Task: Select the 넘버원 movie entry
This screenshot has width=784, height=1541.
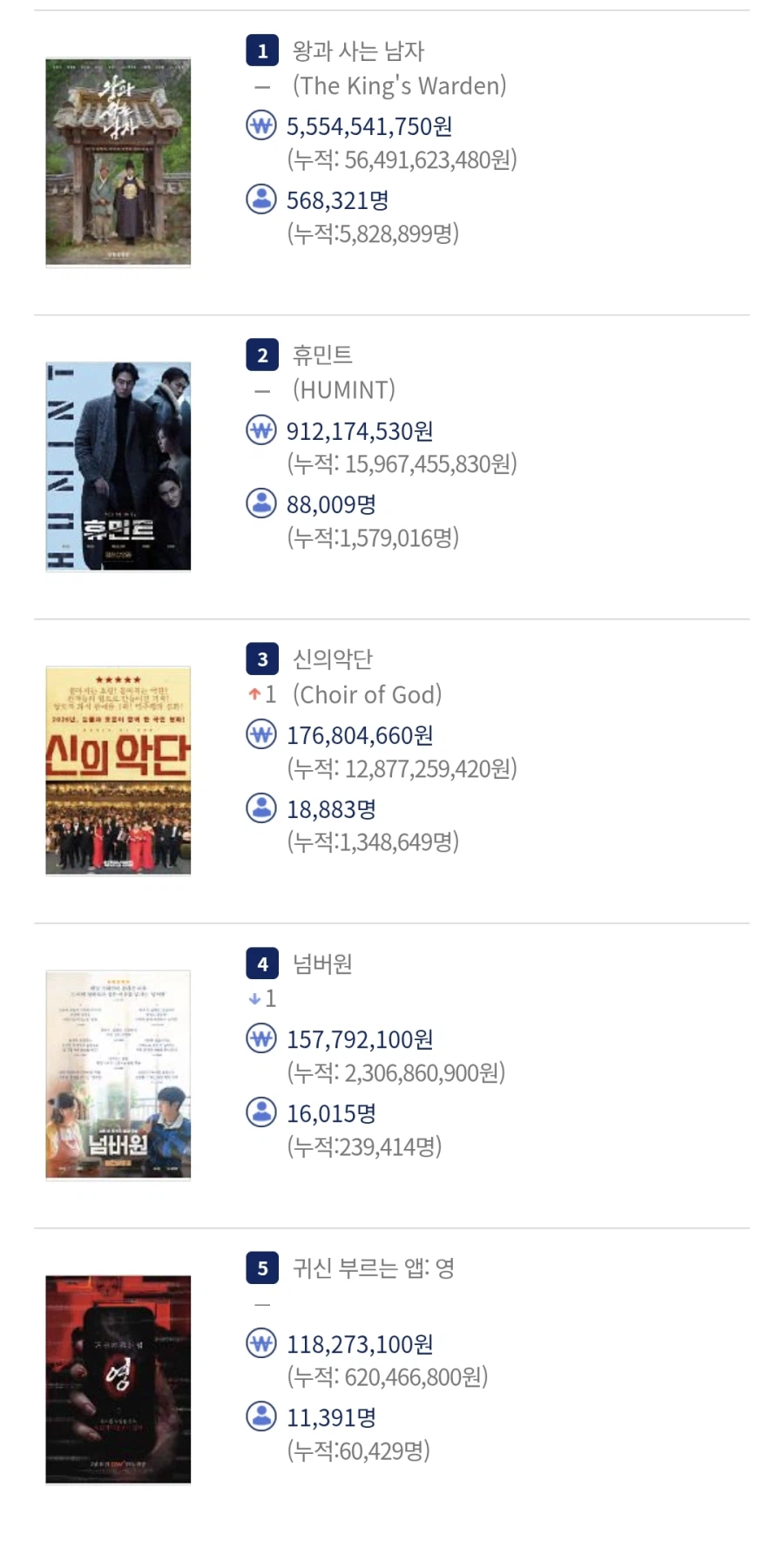Action: [x=322, y=963]
